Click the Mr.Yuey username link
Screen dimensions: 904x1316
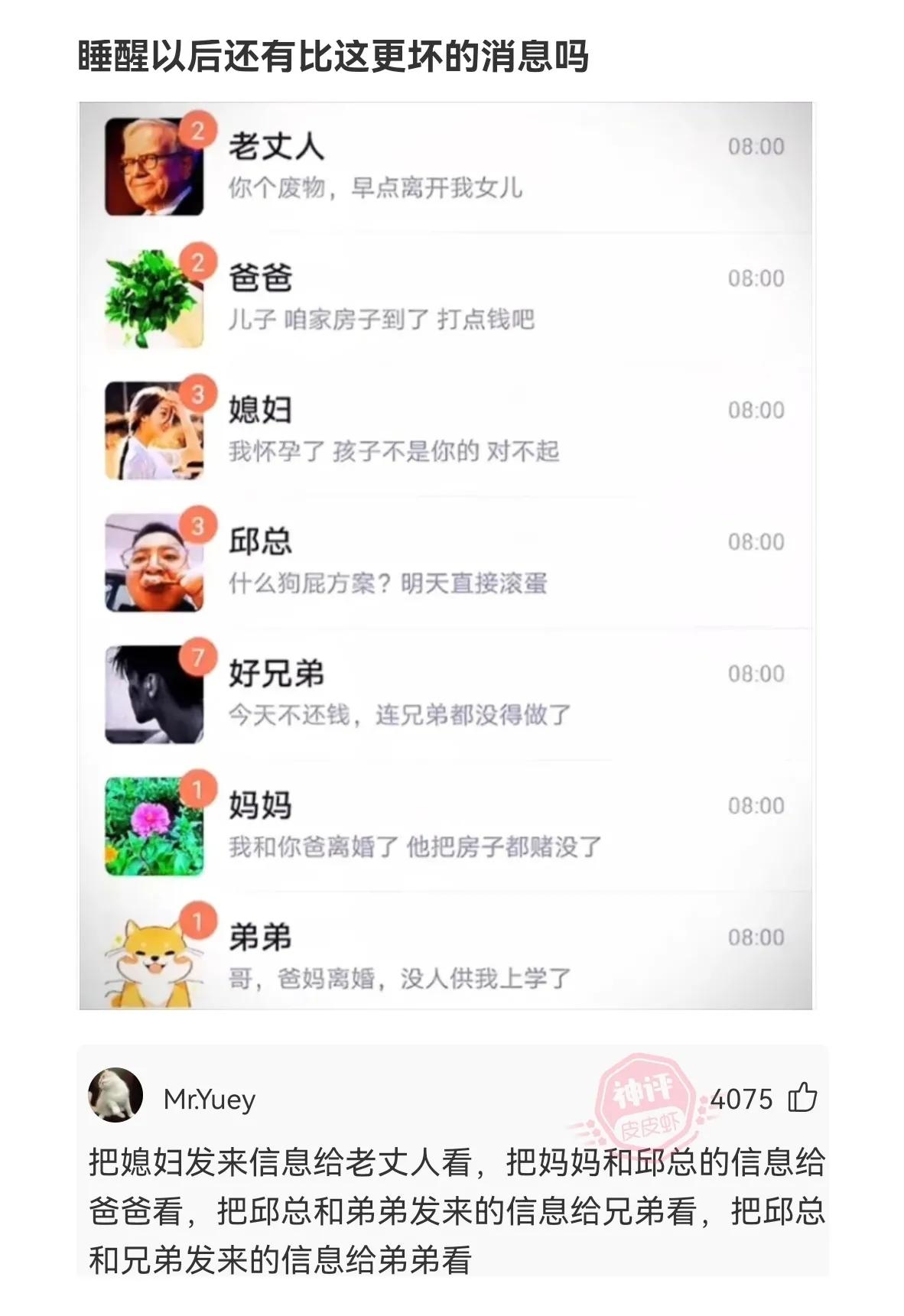coord(208,1099)
